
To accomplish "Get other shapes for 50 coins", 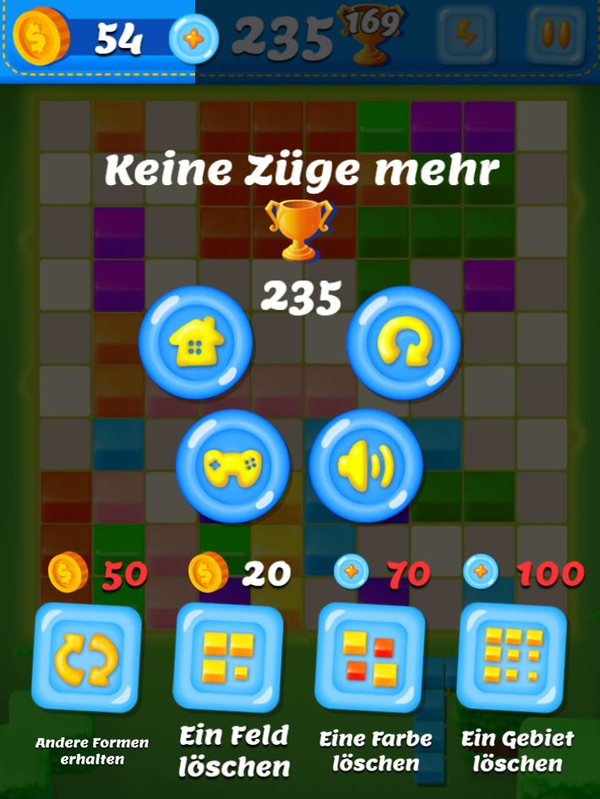I will [x=87, y=656].
